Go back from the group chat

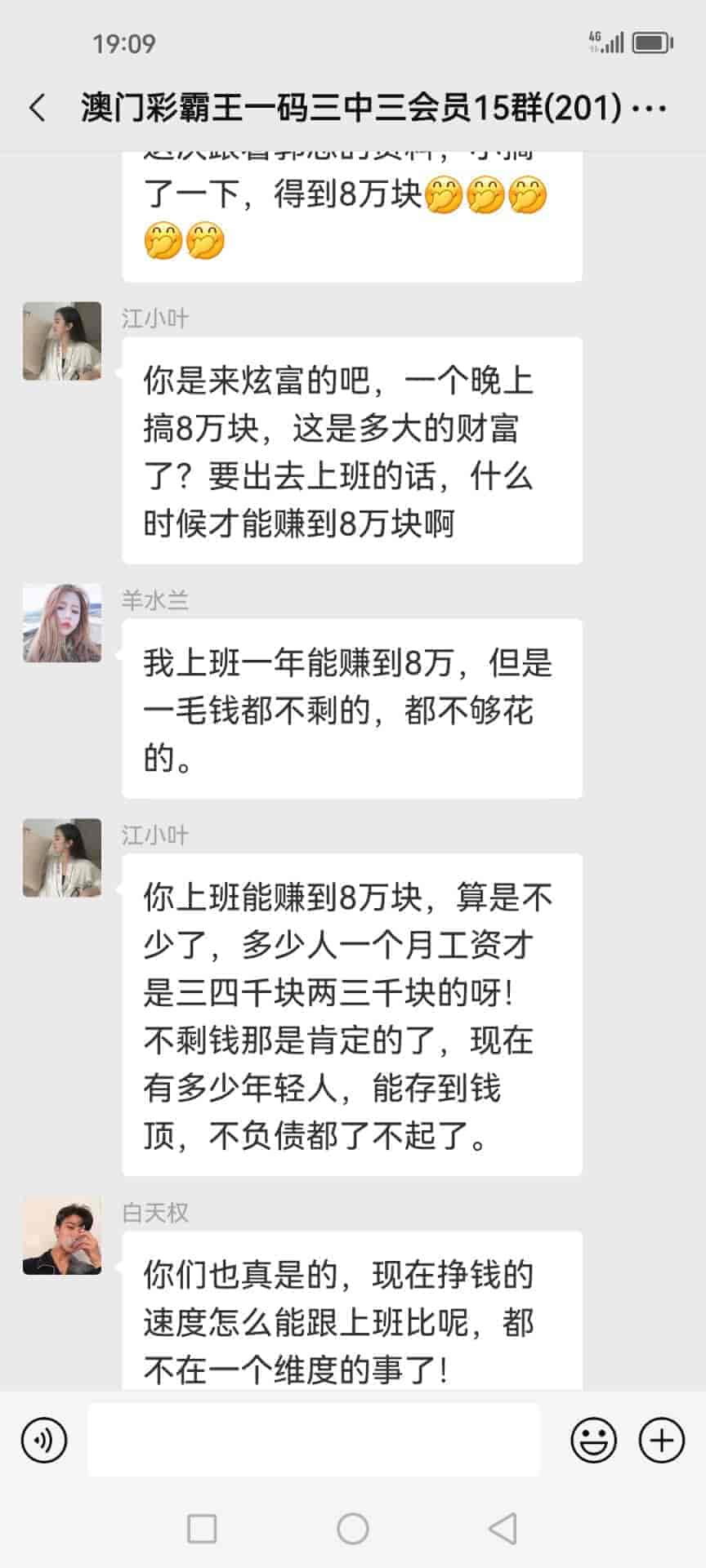(38, 108)
